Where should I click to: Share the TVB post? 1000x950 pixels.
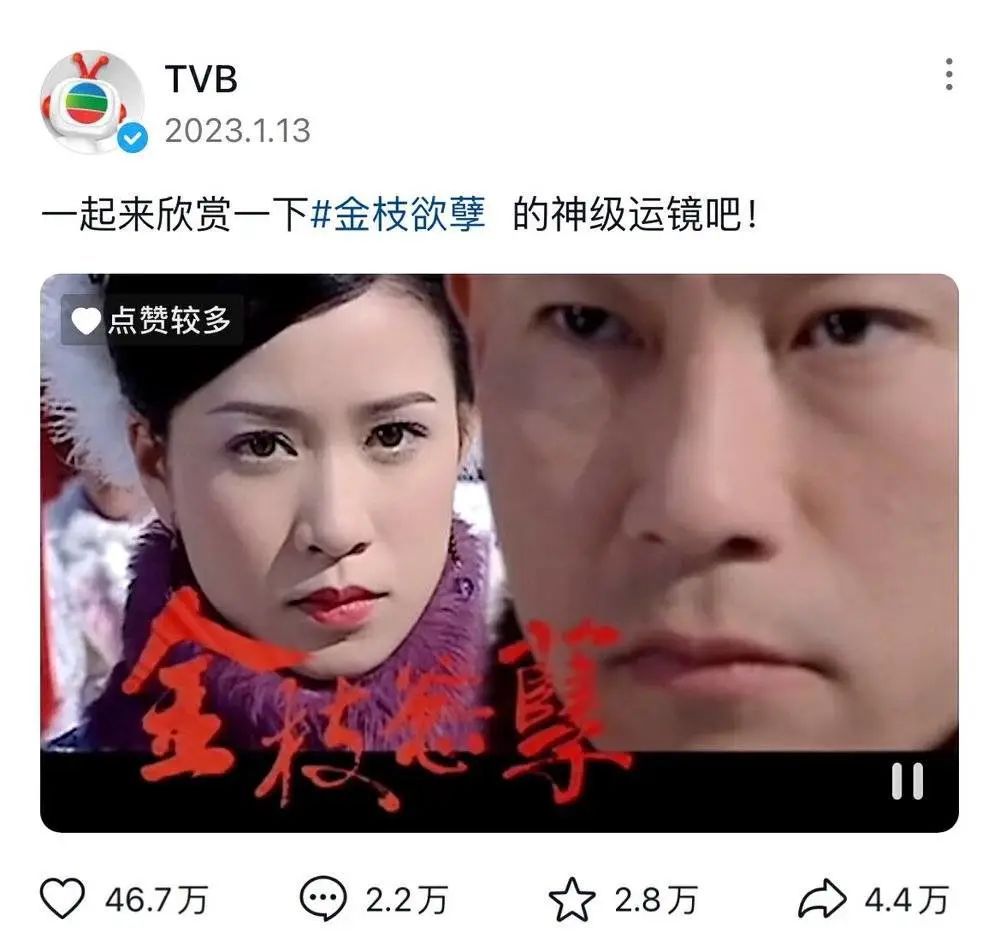(x=821, y=900)
